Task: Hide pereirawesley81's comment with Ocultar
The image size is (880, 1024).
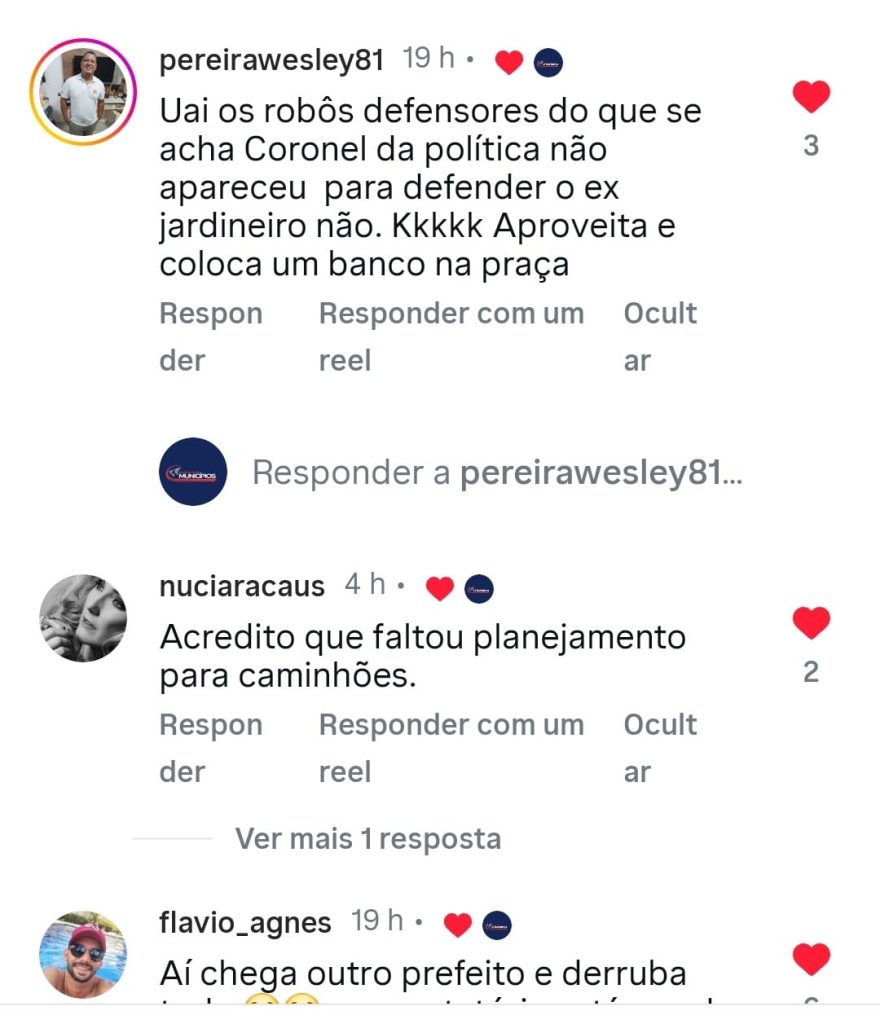Action: (x=660, y=336)
